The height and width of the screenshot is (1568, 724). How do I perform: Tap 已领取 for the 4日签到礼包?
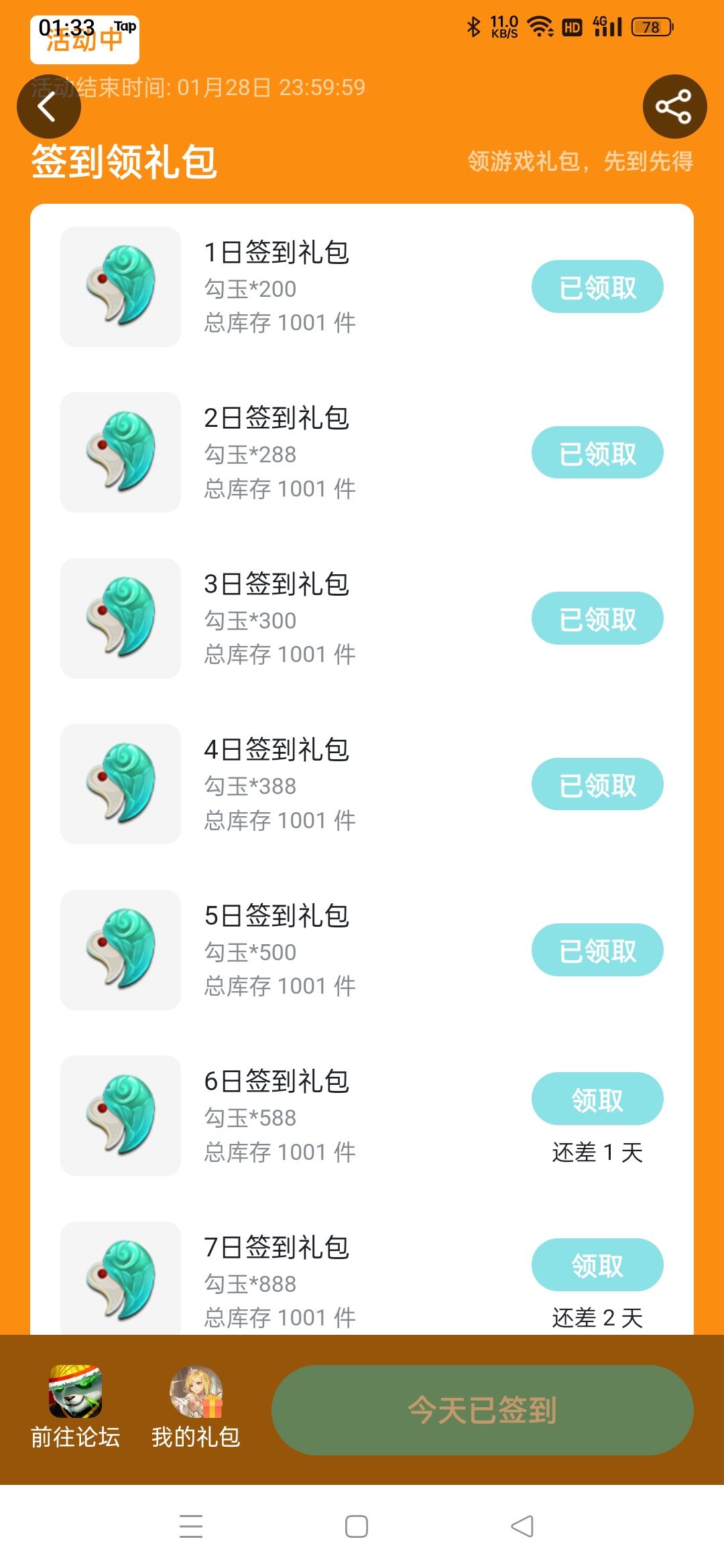pos(597,784)
